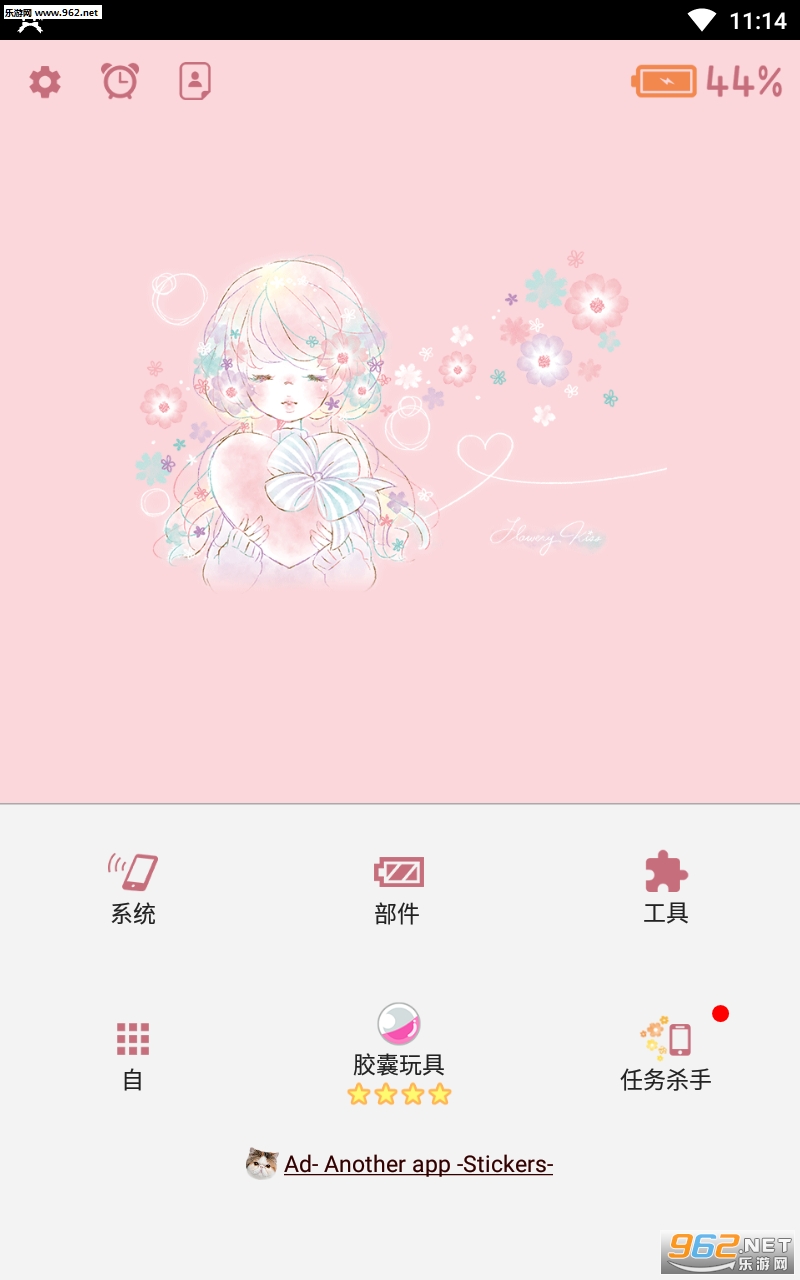Open the 胶囊玩具 capsule toy app
800x1280 pixels.
(x=399, y=1053)
